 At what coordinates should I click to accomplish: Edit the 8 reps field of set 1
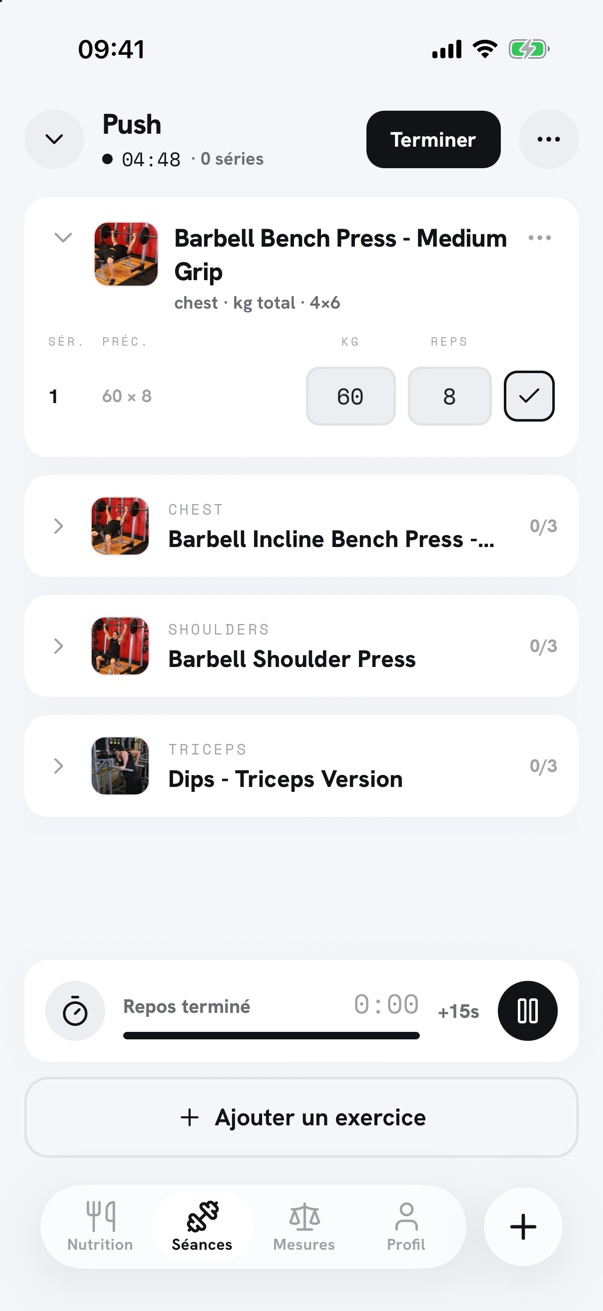click(449, 396)
